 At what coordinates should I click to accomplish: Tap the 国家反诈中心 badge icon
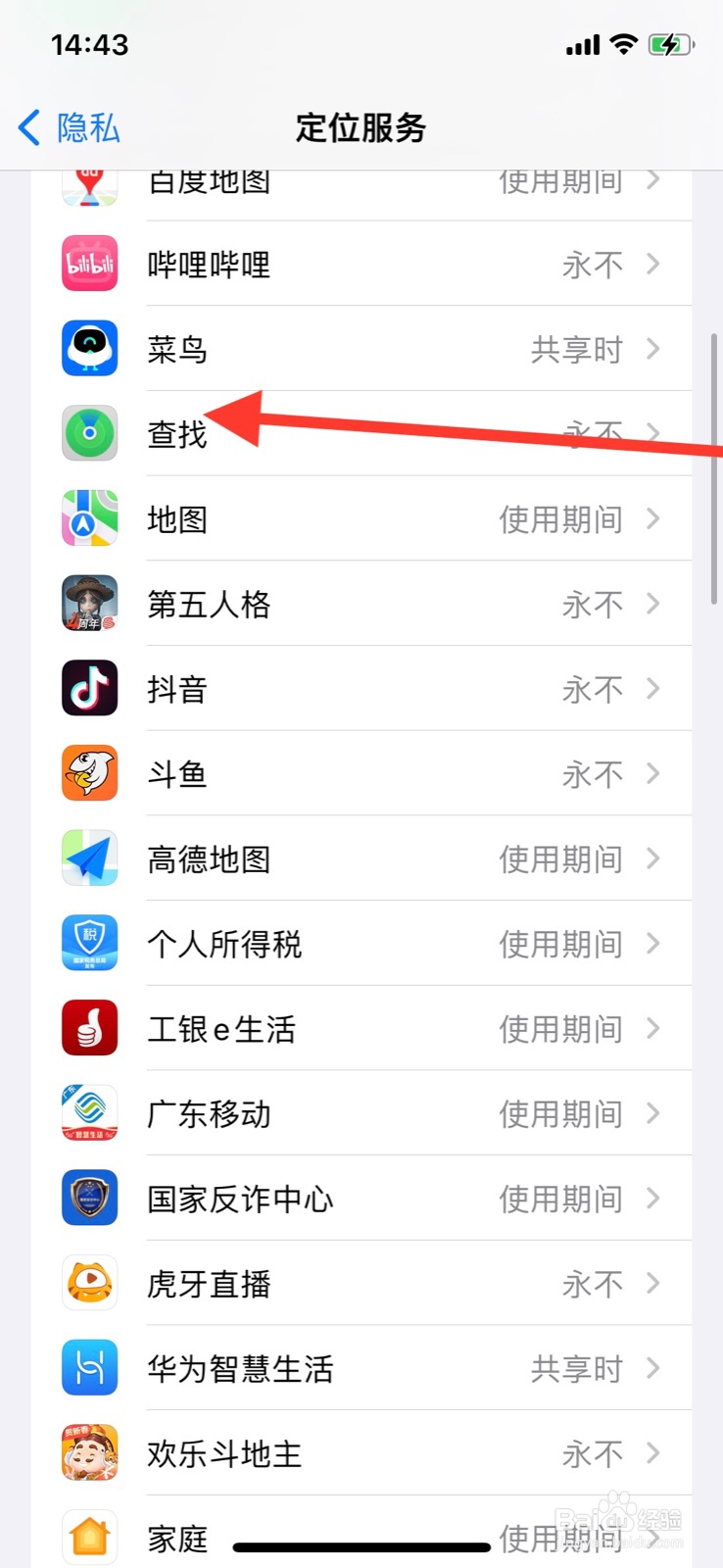click(x=89, y=1198)
